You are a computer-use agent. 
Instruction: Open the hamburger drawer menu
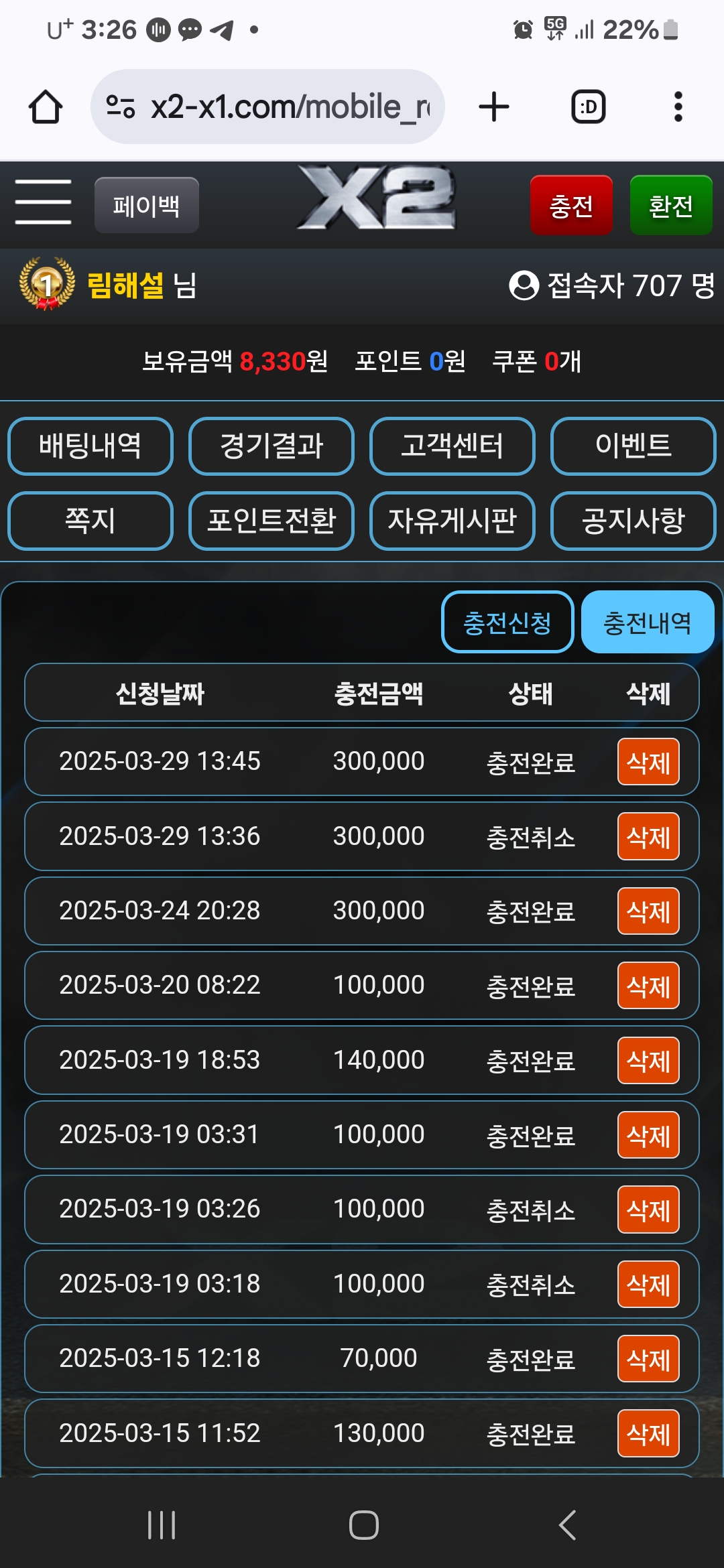click(x=43, y=202)
